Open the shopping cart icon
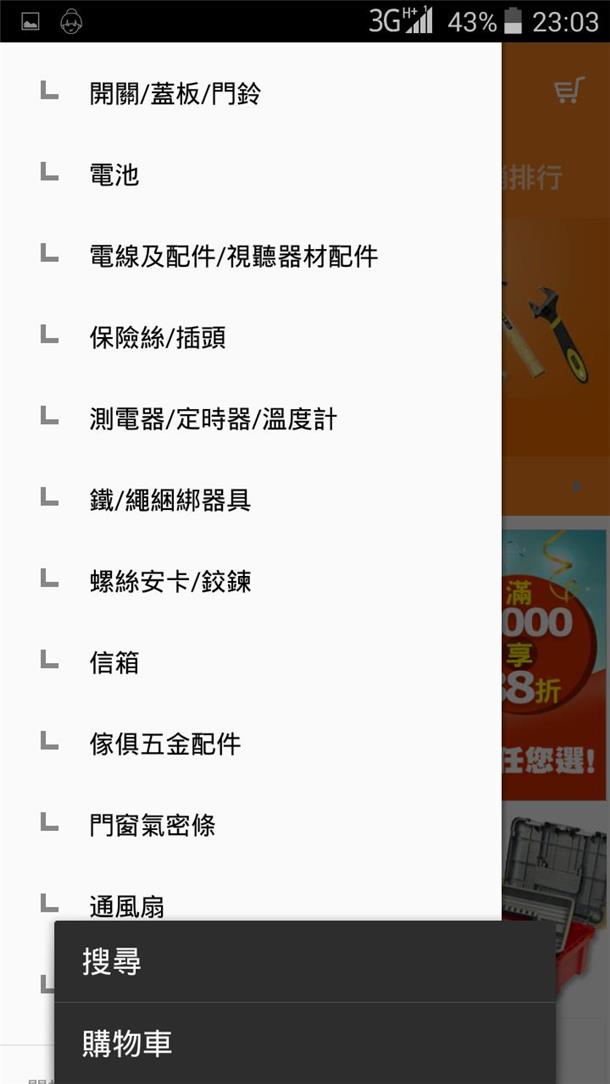610x1084 pixels. [569, 91]
